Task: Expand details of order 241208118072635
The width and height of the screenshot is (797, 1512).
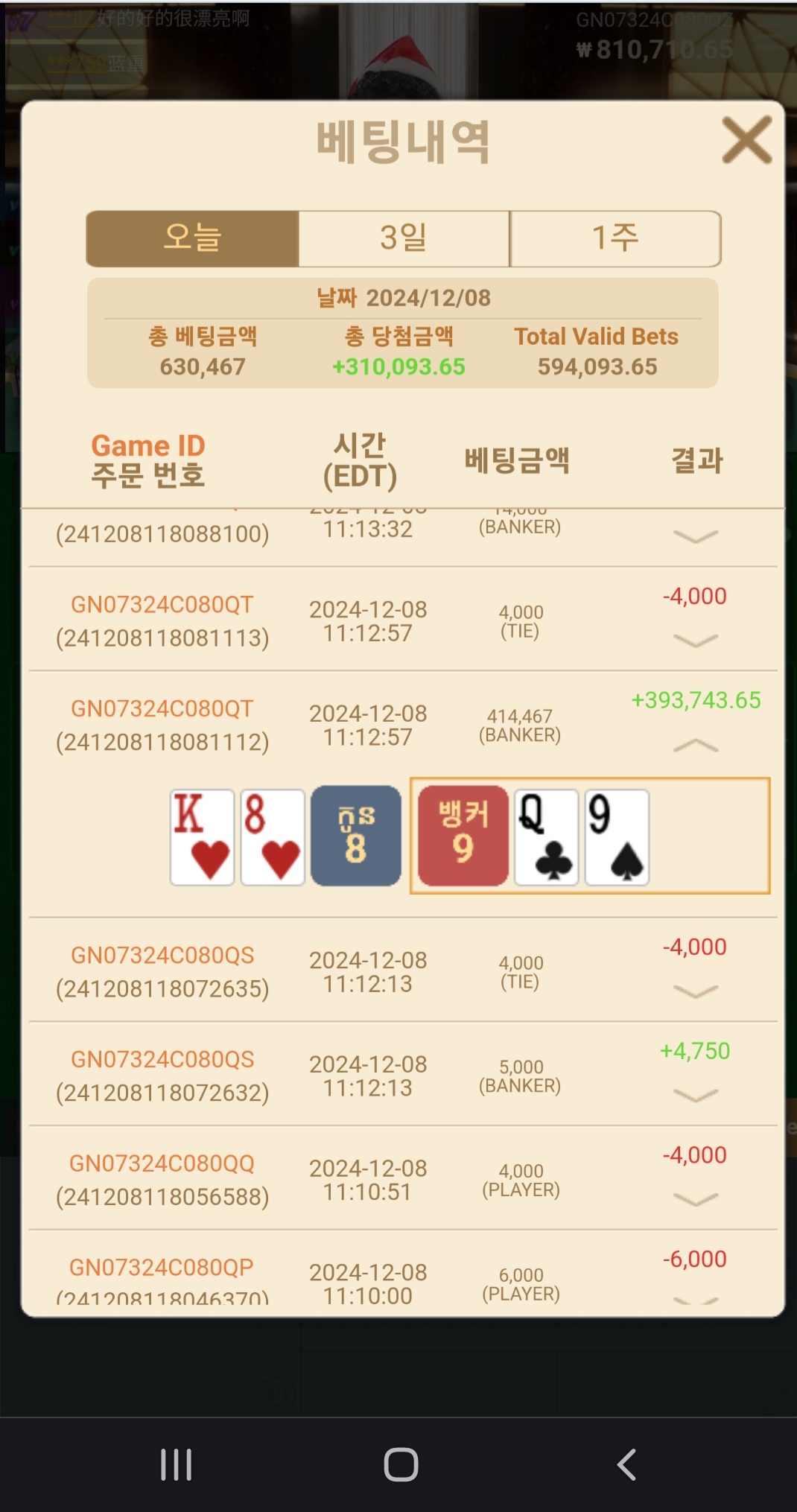Action: (695, 991)
